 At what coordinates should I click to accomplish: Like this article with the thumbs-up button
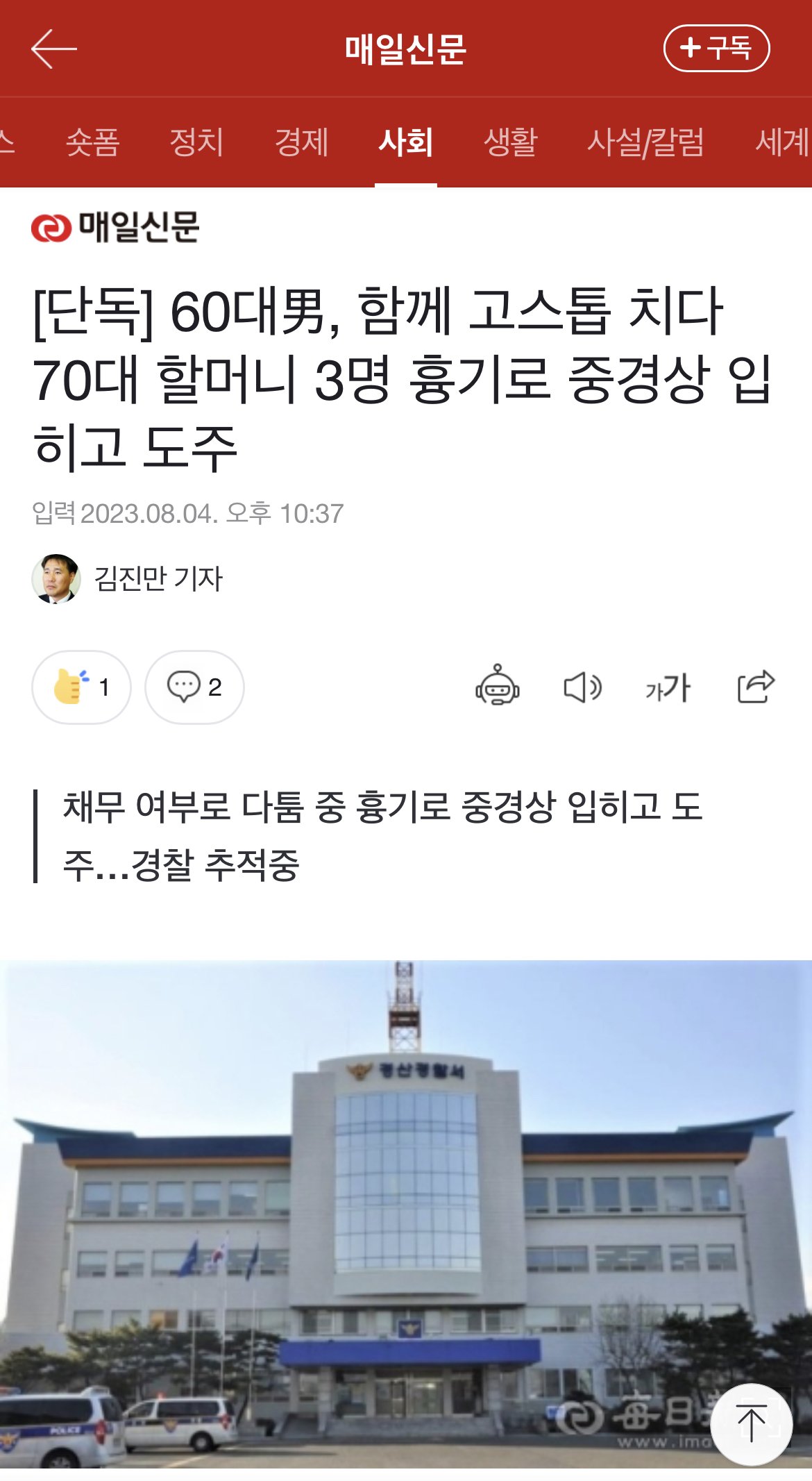pos(81,687)
